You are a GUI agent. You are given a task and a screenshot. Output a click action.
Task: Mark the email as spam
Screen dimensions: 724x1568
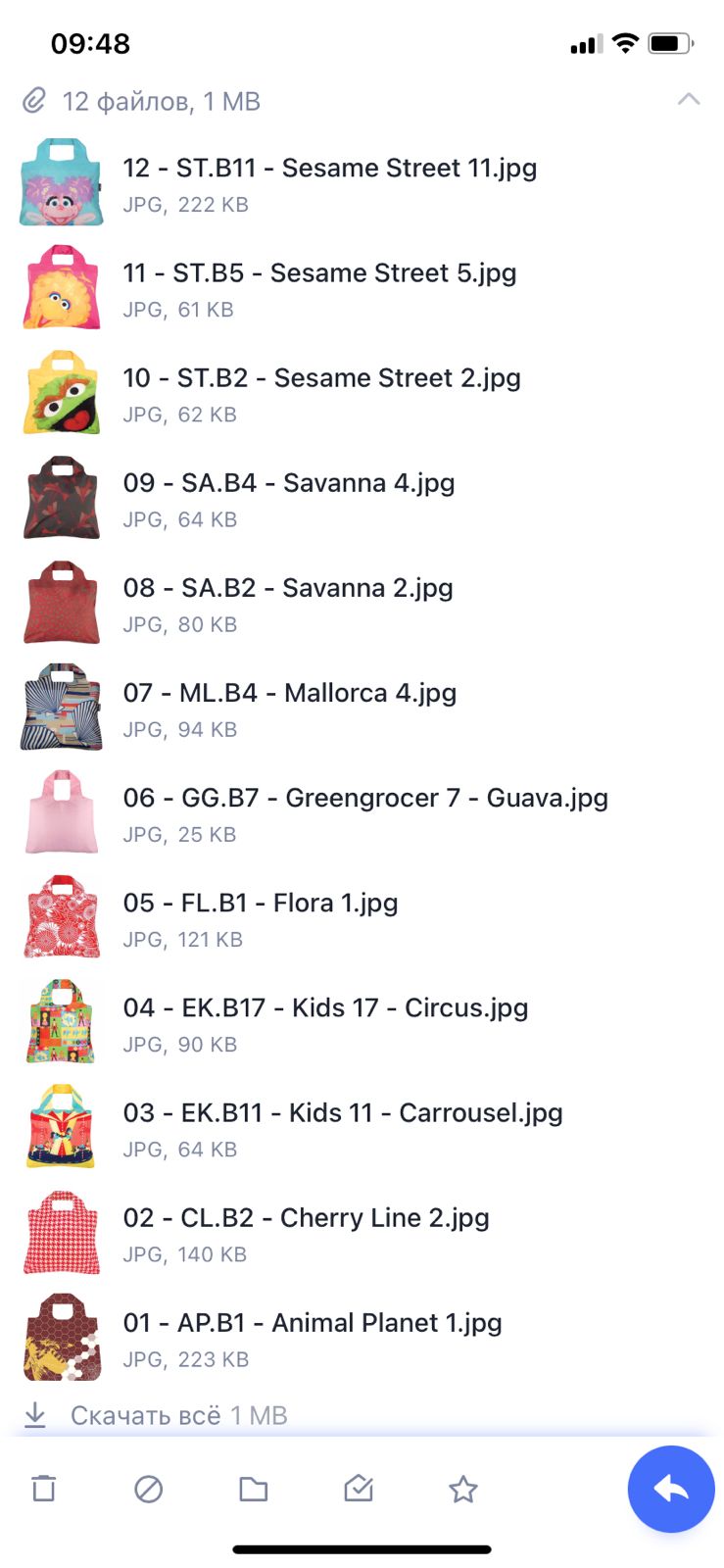point(148,1490)
